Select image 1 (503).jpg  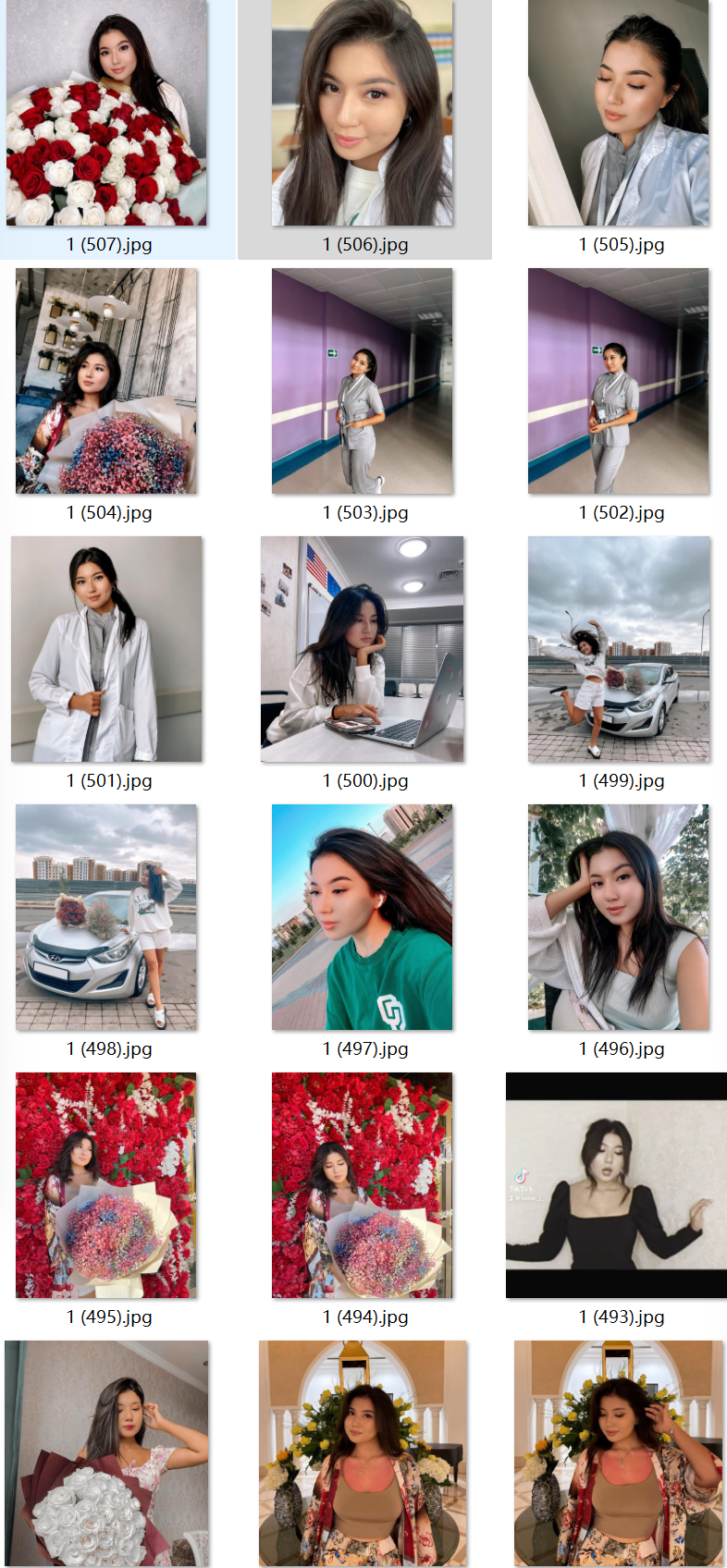tap(363, 381)
